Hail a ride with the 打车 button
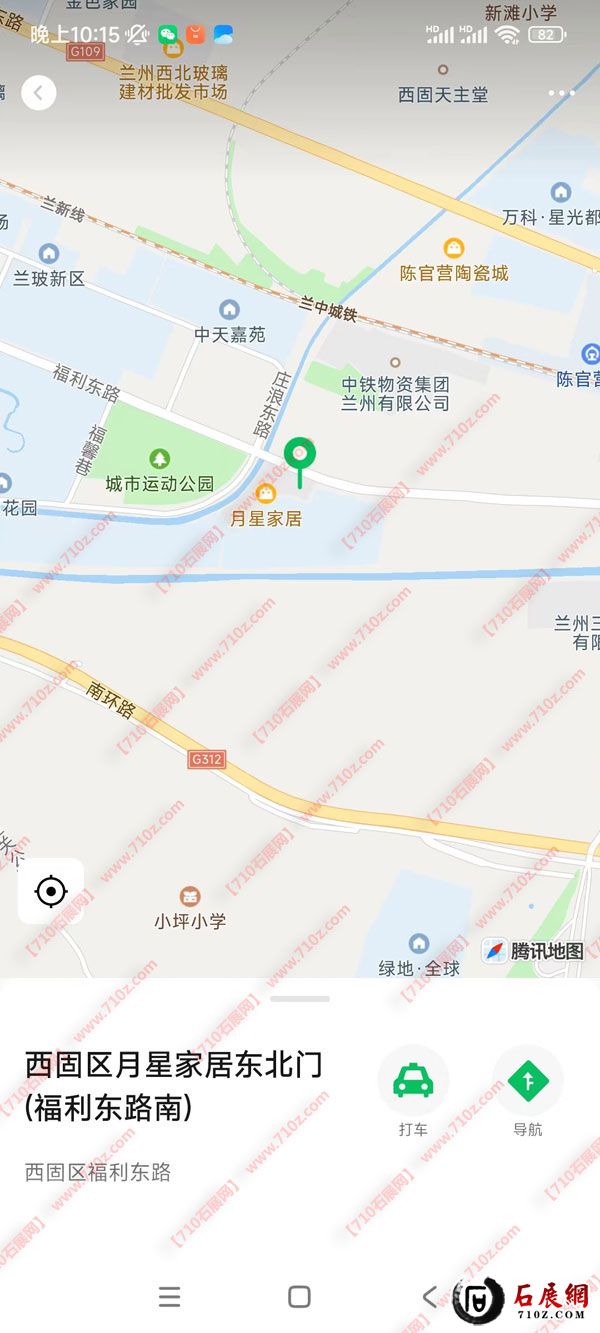This screenshot has height=1333, width=600. [413, 1081]
